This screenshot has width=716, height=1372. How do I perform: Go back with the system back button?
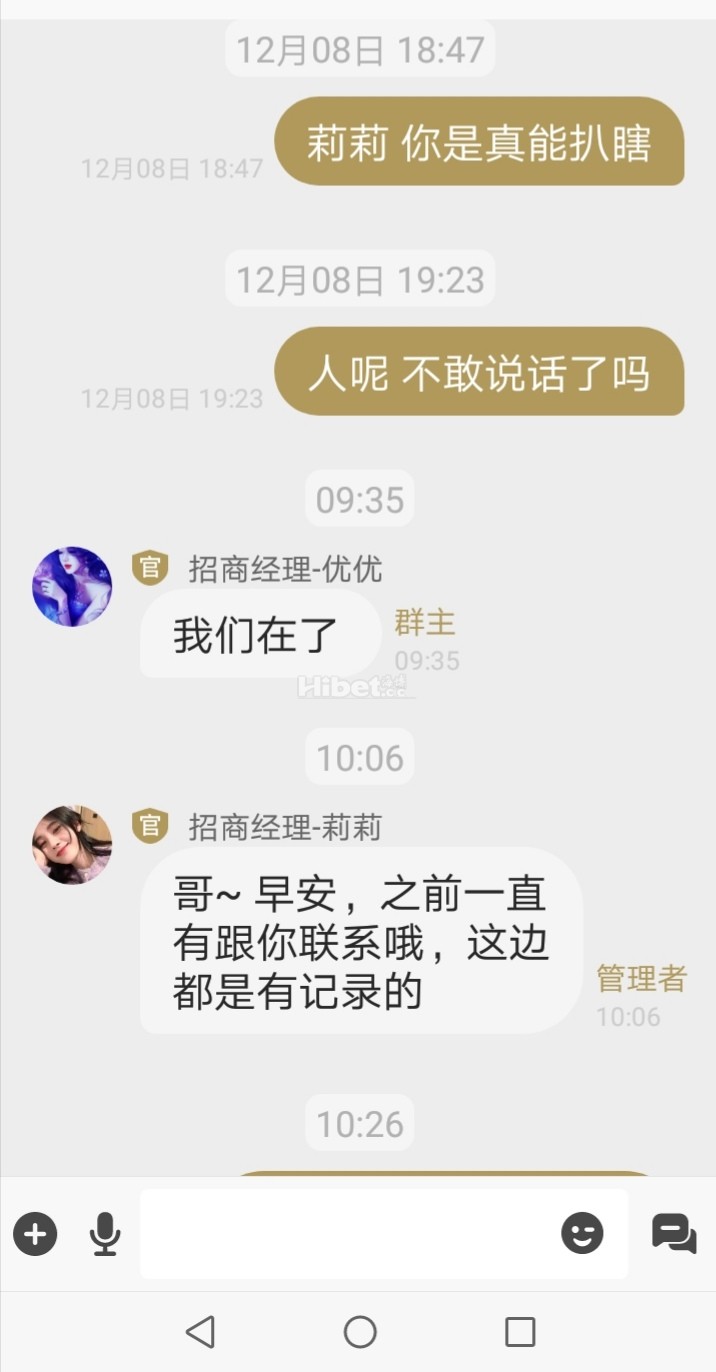(x=200, y=1331)
